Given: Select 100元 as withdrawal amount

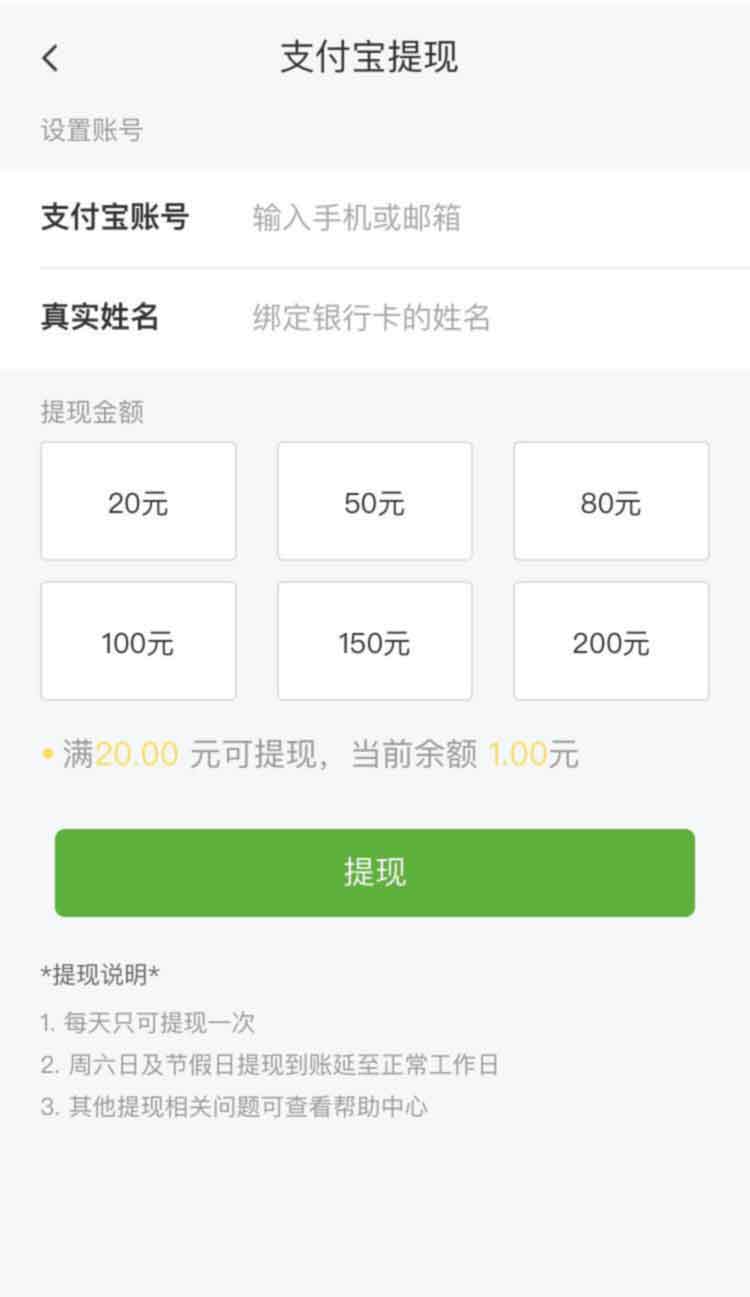Looking at the screenshot, I should click(138, 641).
